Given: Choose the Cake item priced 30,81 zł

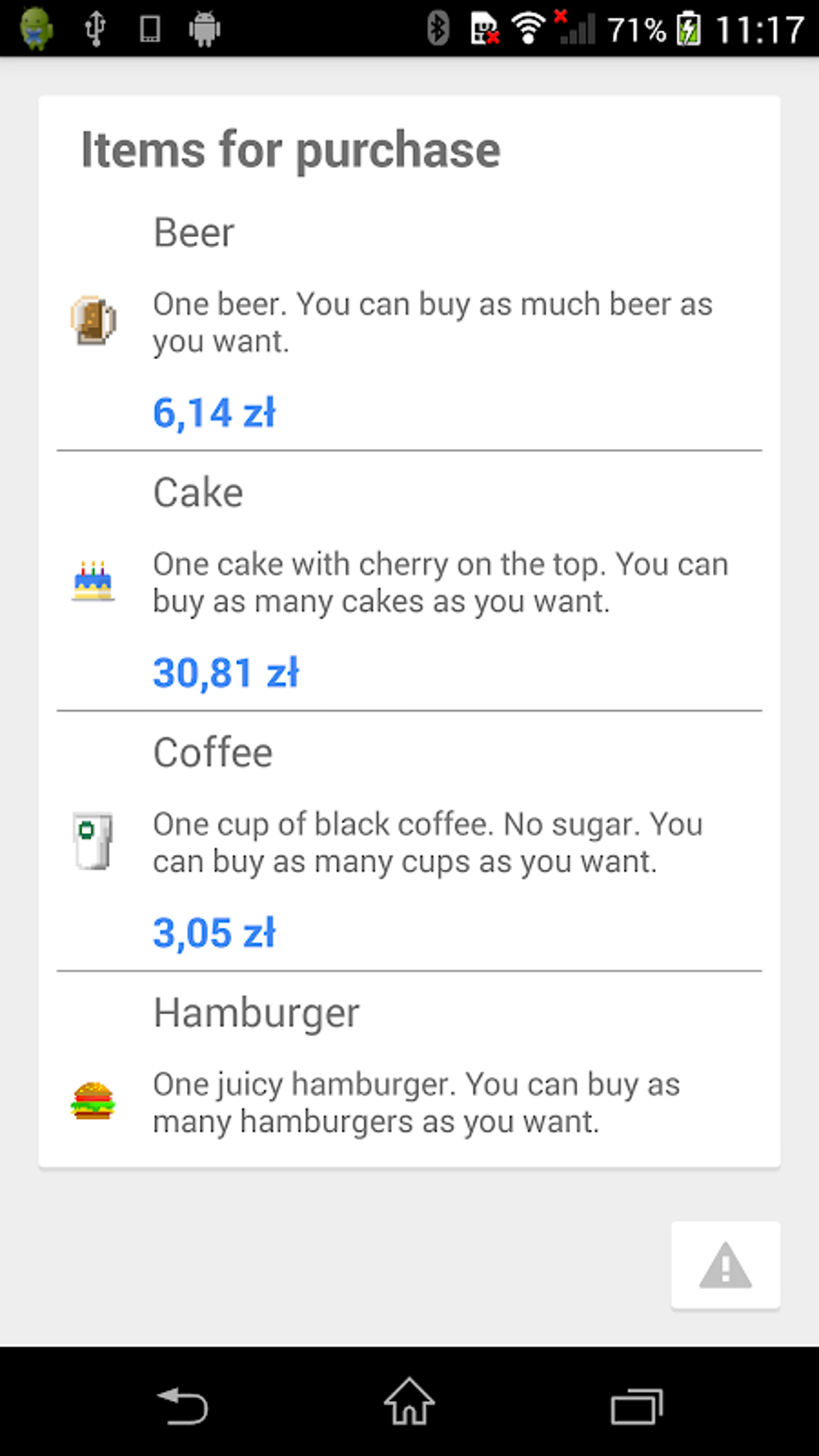Looking at the screenshot, I should tap(409, 581).
